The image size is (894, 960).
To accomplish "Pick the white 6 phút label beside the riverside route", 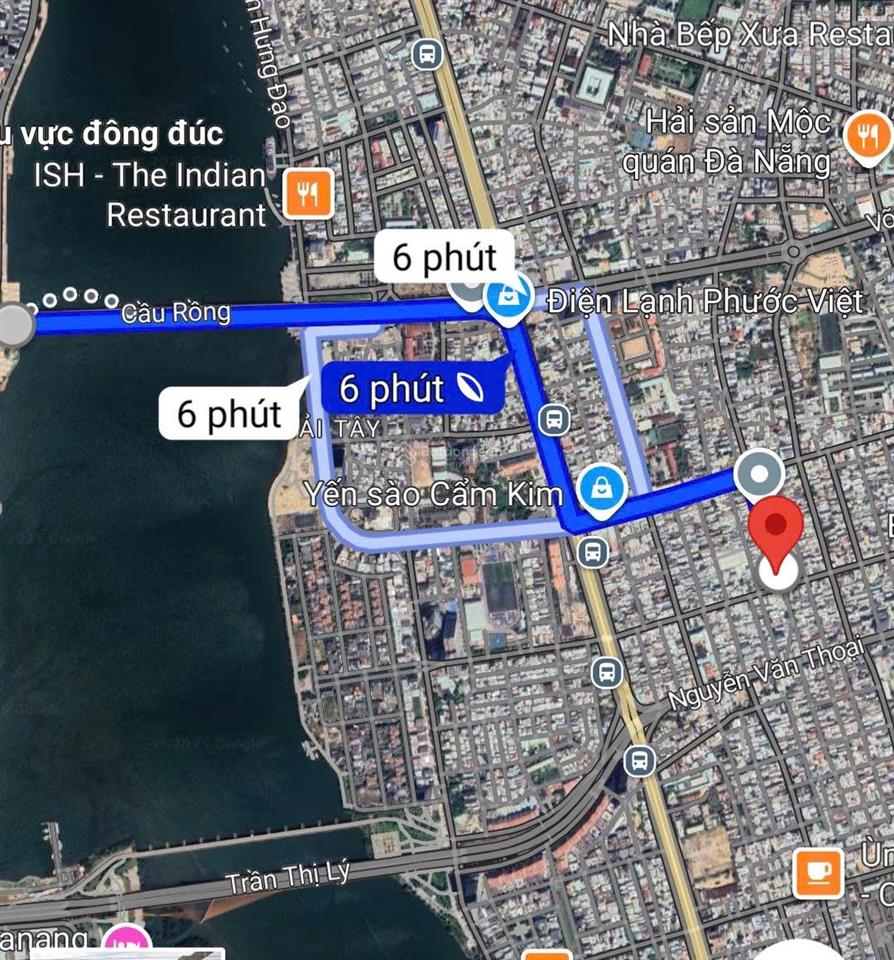I will click(229, 413).
